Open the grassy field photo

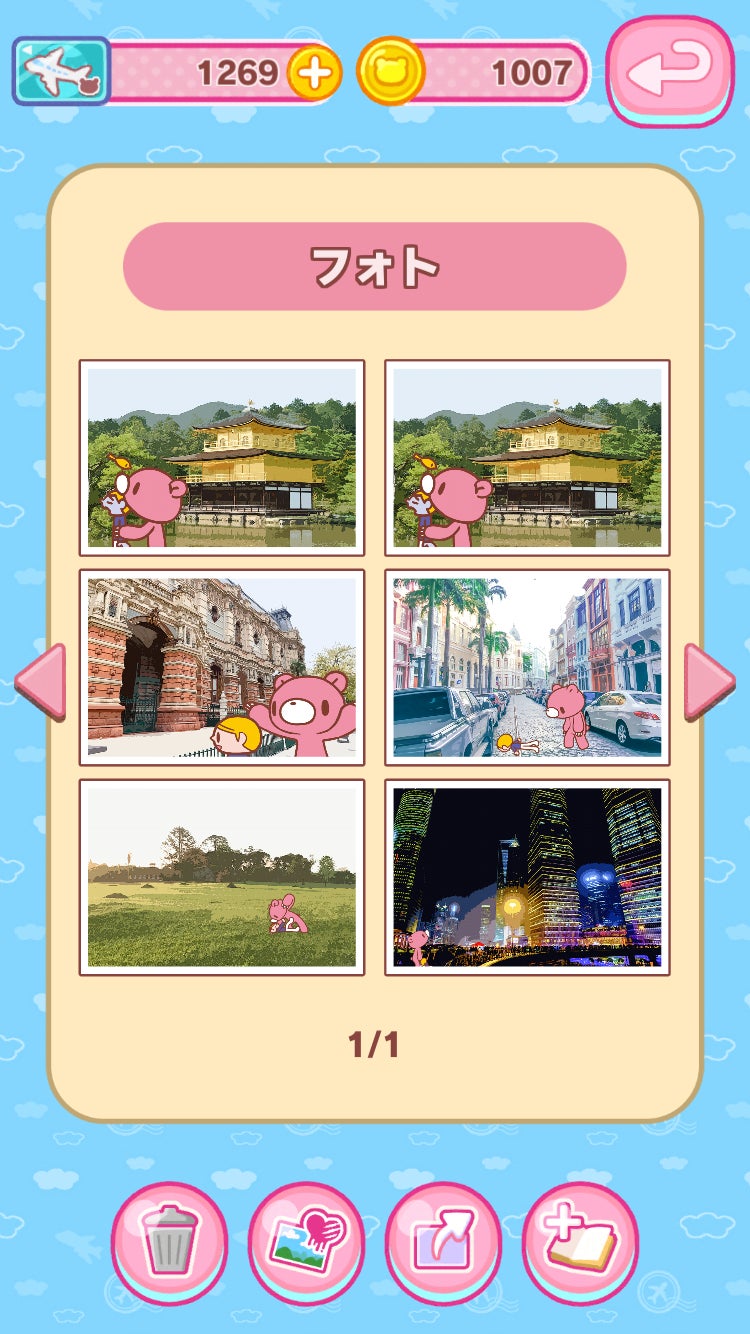(222, 877)
